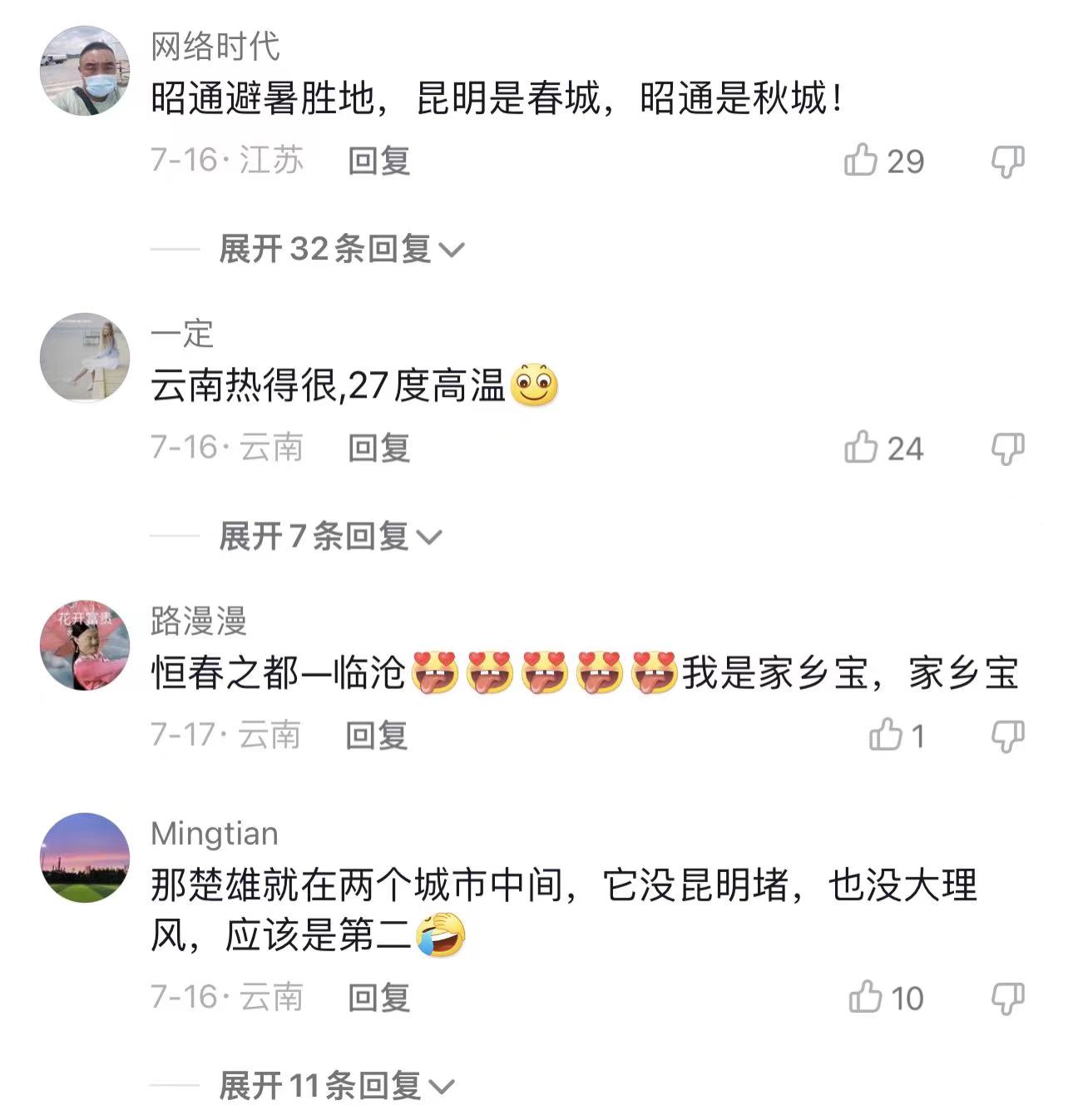Expand the 32 replies

click(341, 249)
